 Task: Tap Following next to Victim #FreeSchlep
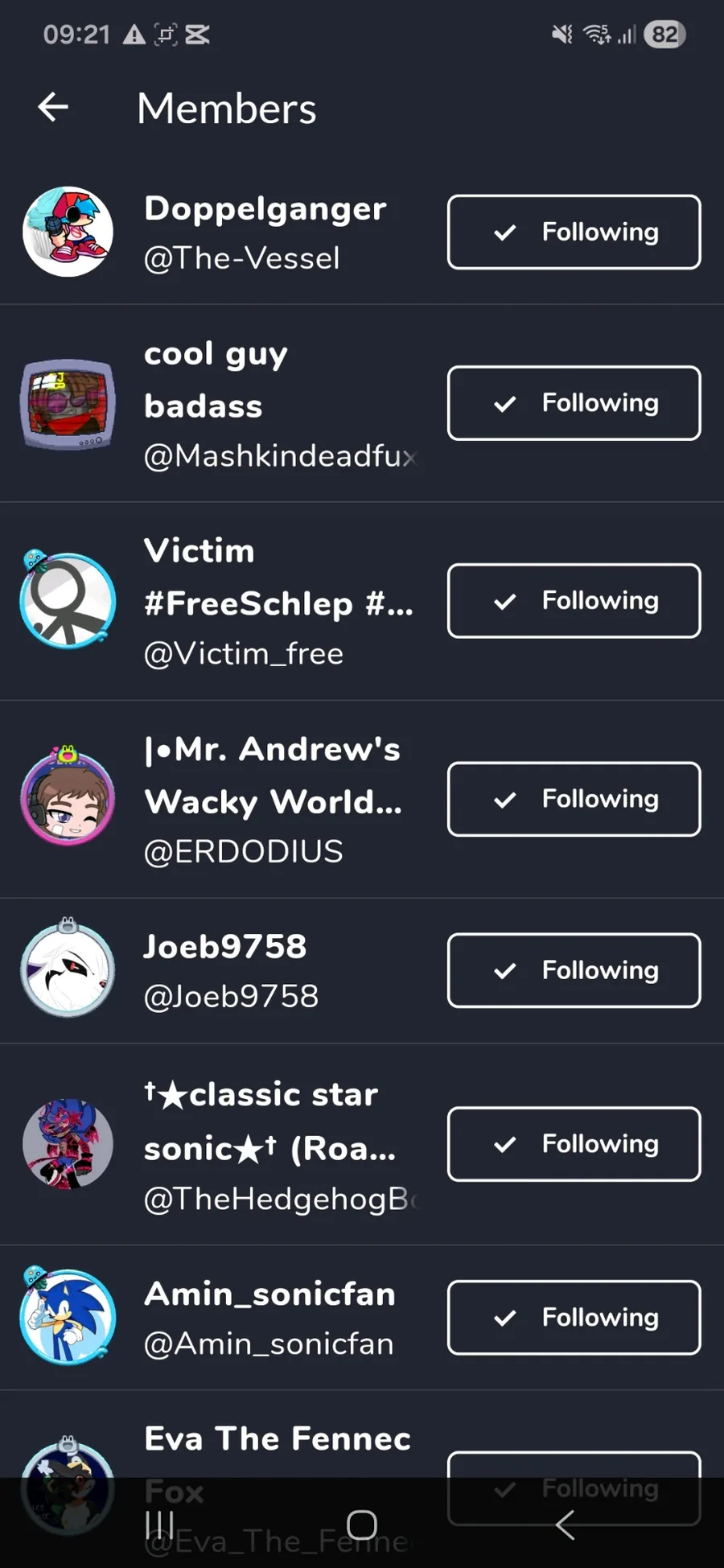(574, 601)
